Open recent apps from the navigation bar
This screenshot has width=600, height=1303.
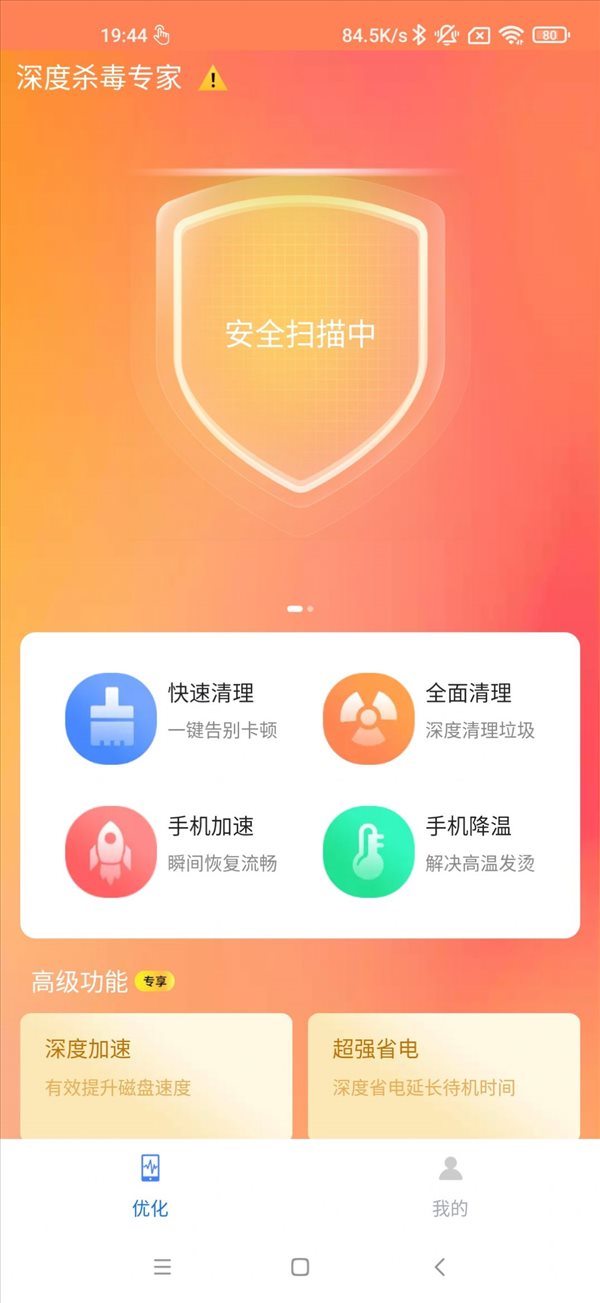pyautogui.click(x=162, y=1267)
